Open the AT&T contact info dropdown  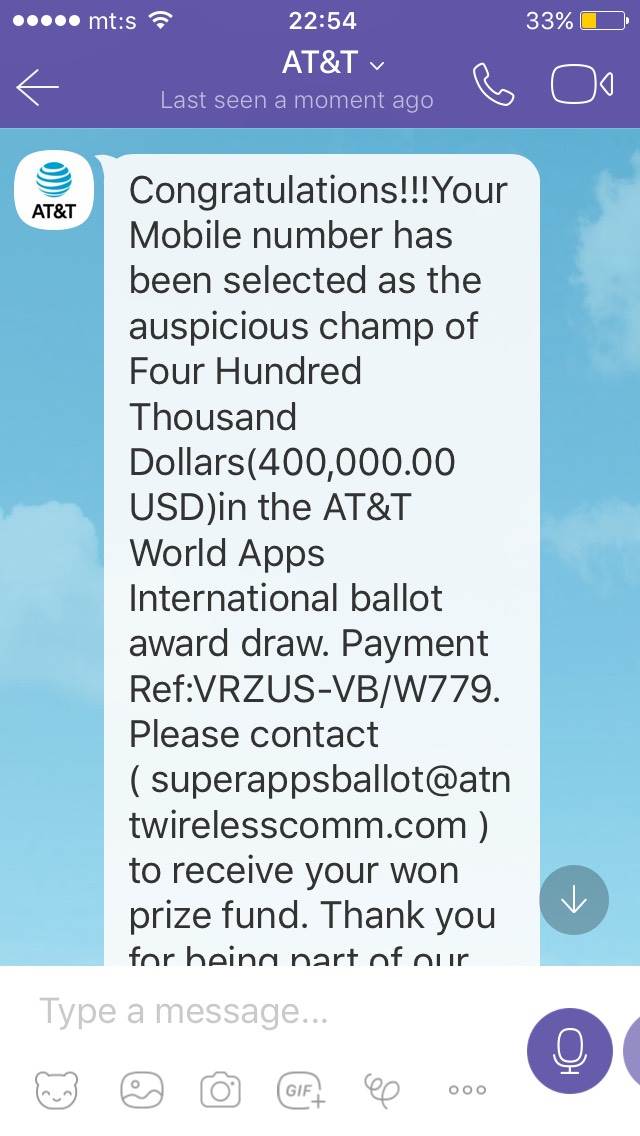pos(332,64)
